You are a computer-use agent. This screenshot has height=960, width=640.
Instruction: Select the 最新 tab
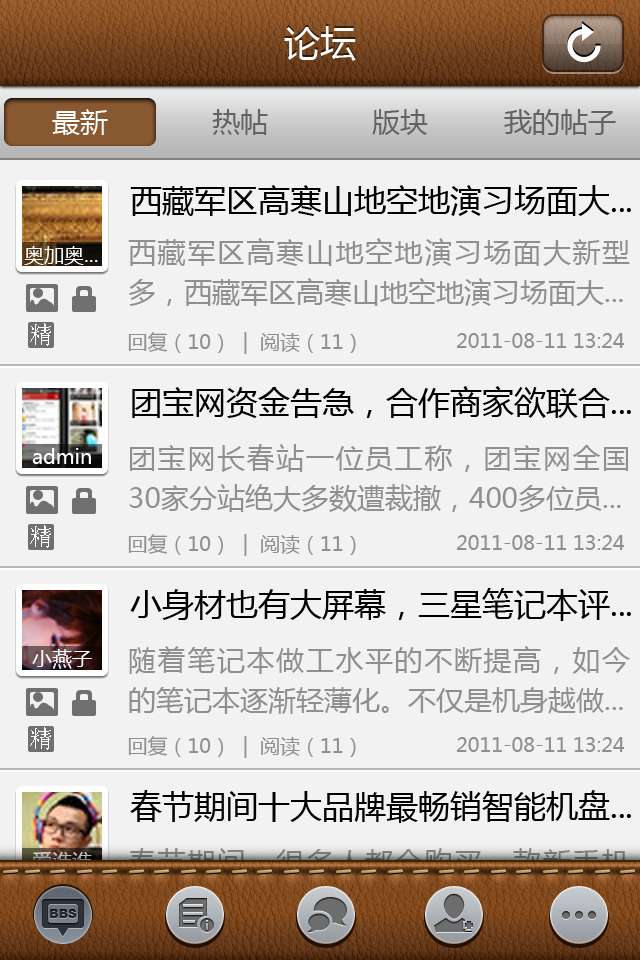click(80, 122)
